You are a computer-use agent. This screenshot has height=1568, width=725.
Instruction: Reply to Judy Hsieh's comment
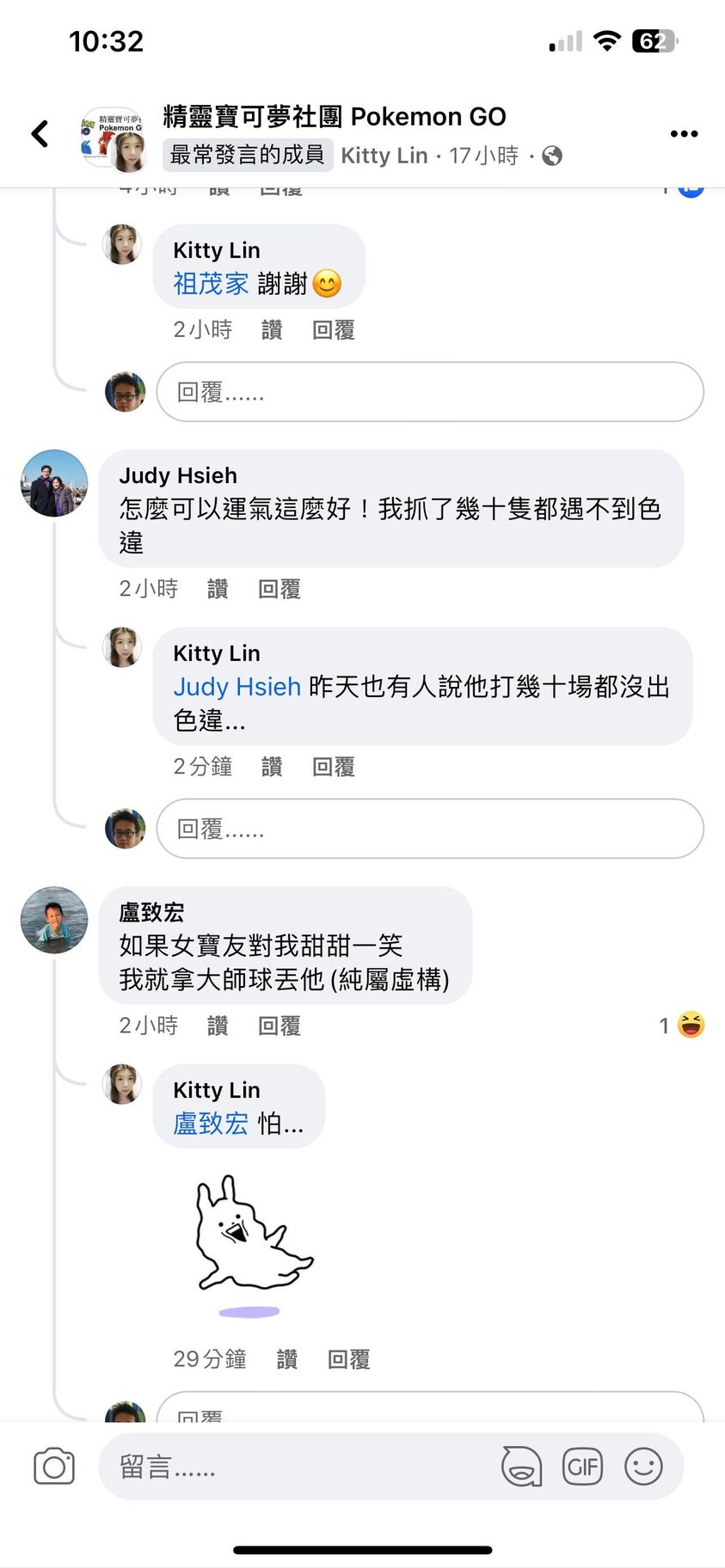[x=280, y=589]
